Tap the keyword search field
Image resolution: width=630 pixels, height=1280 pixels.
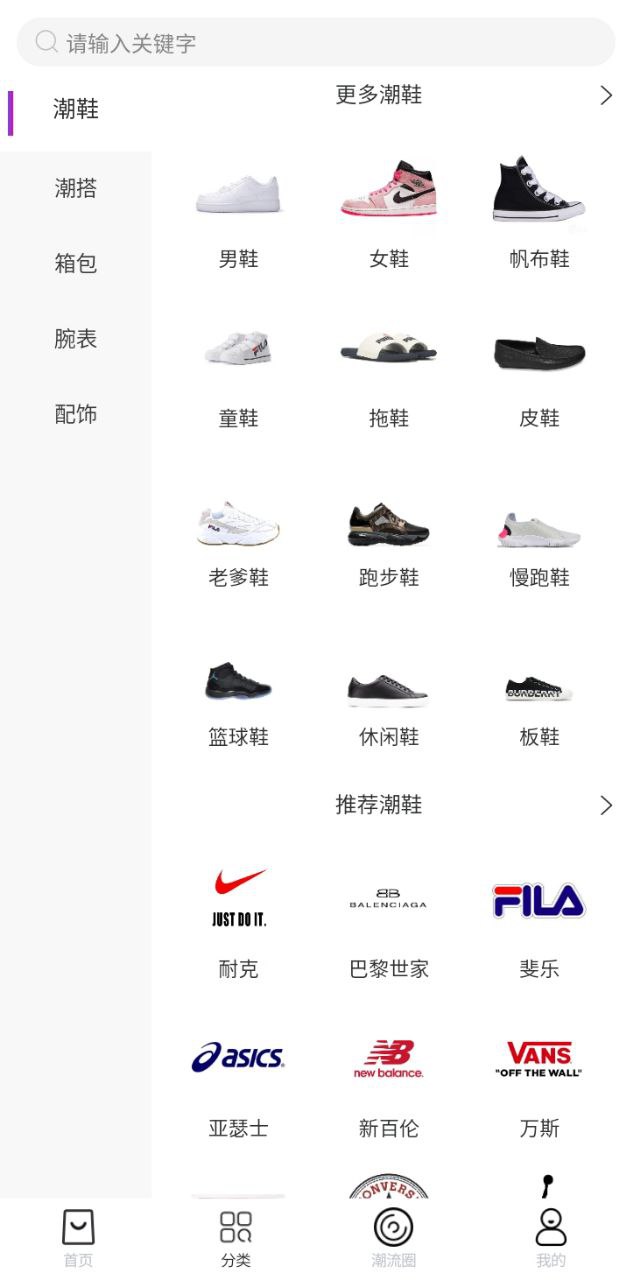click(315, 43)
